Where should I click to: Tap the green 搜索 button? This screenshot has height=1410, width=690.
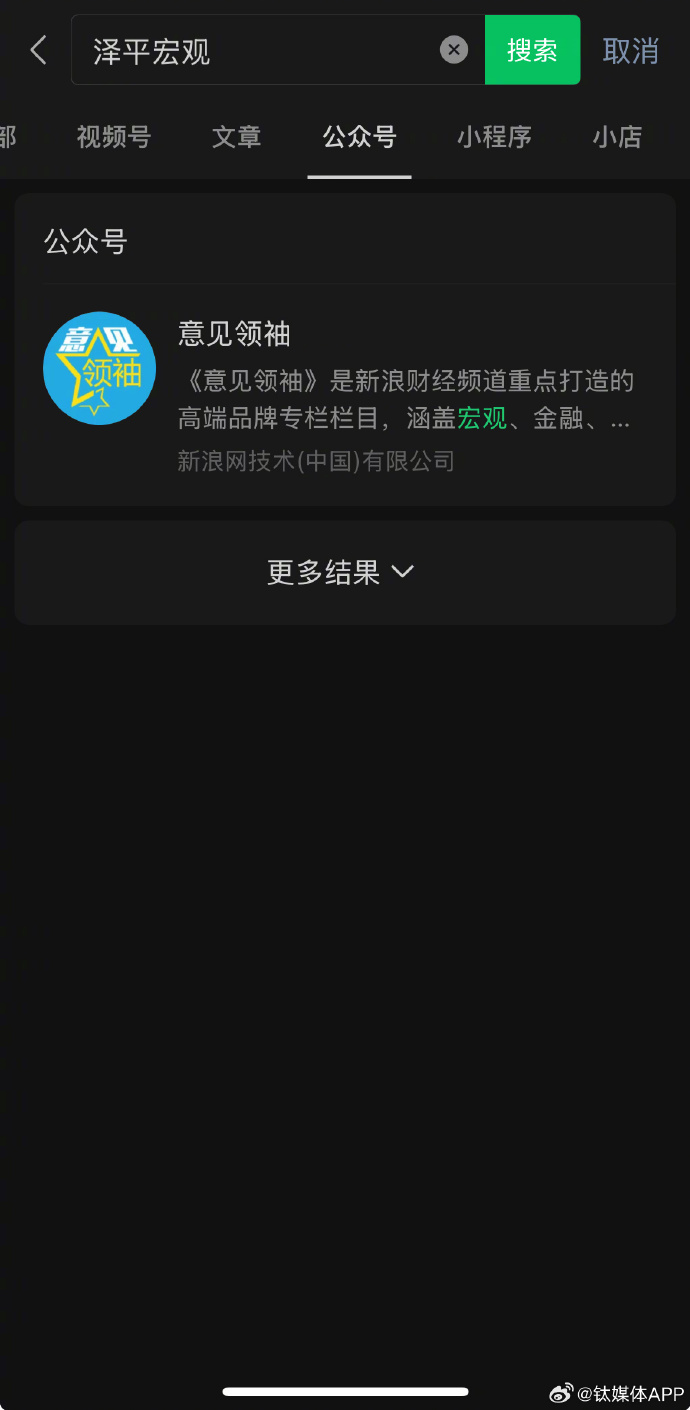click(532, 50)
